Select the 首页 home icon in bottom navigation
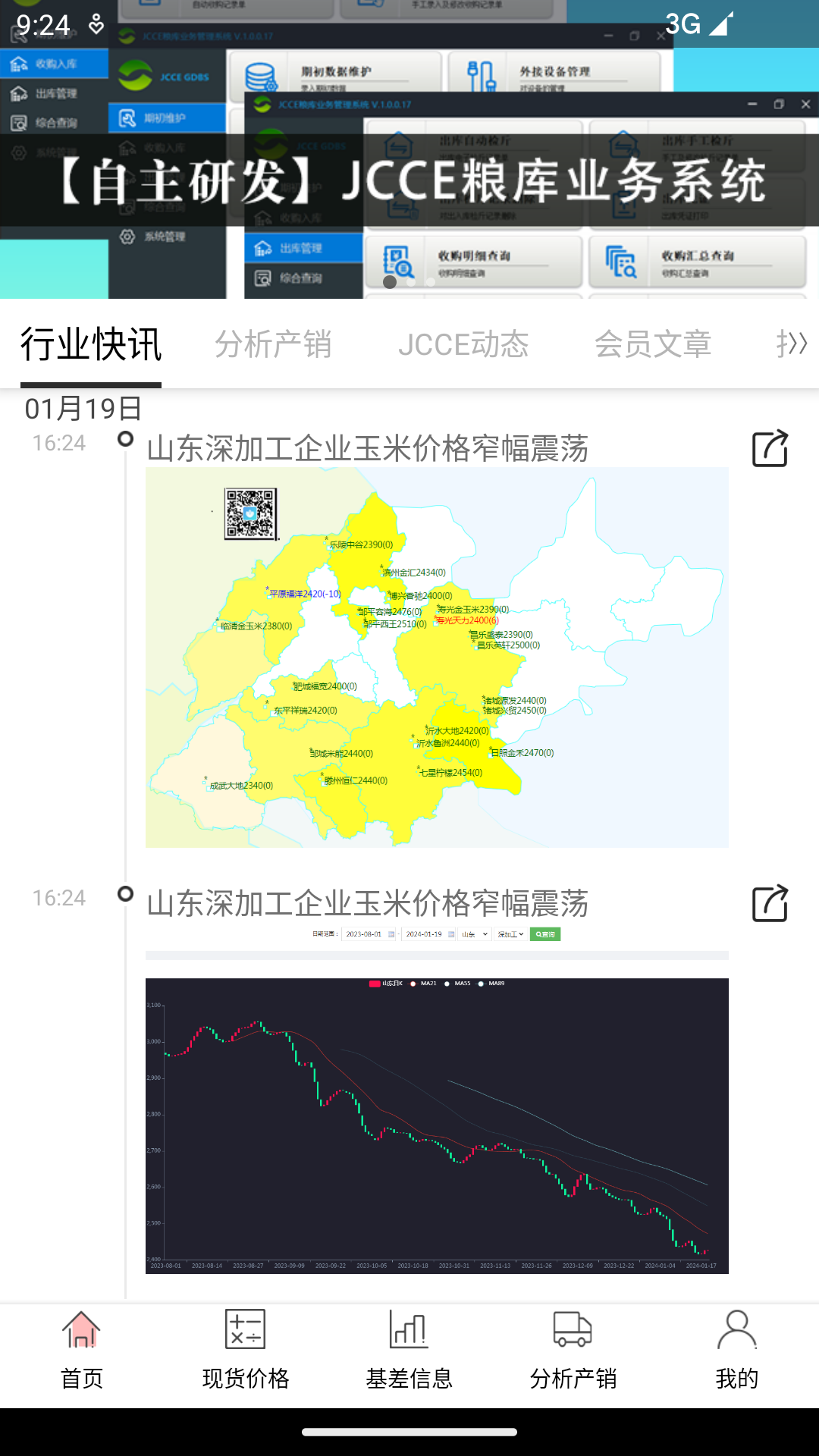This screenshot has width=819, height=1456. [x=81, y=1329]
